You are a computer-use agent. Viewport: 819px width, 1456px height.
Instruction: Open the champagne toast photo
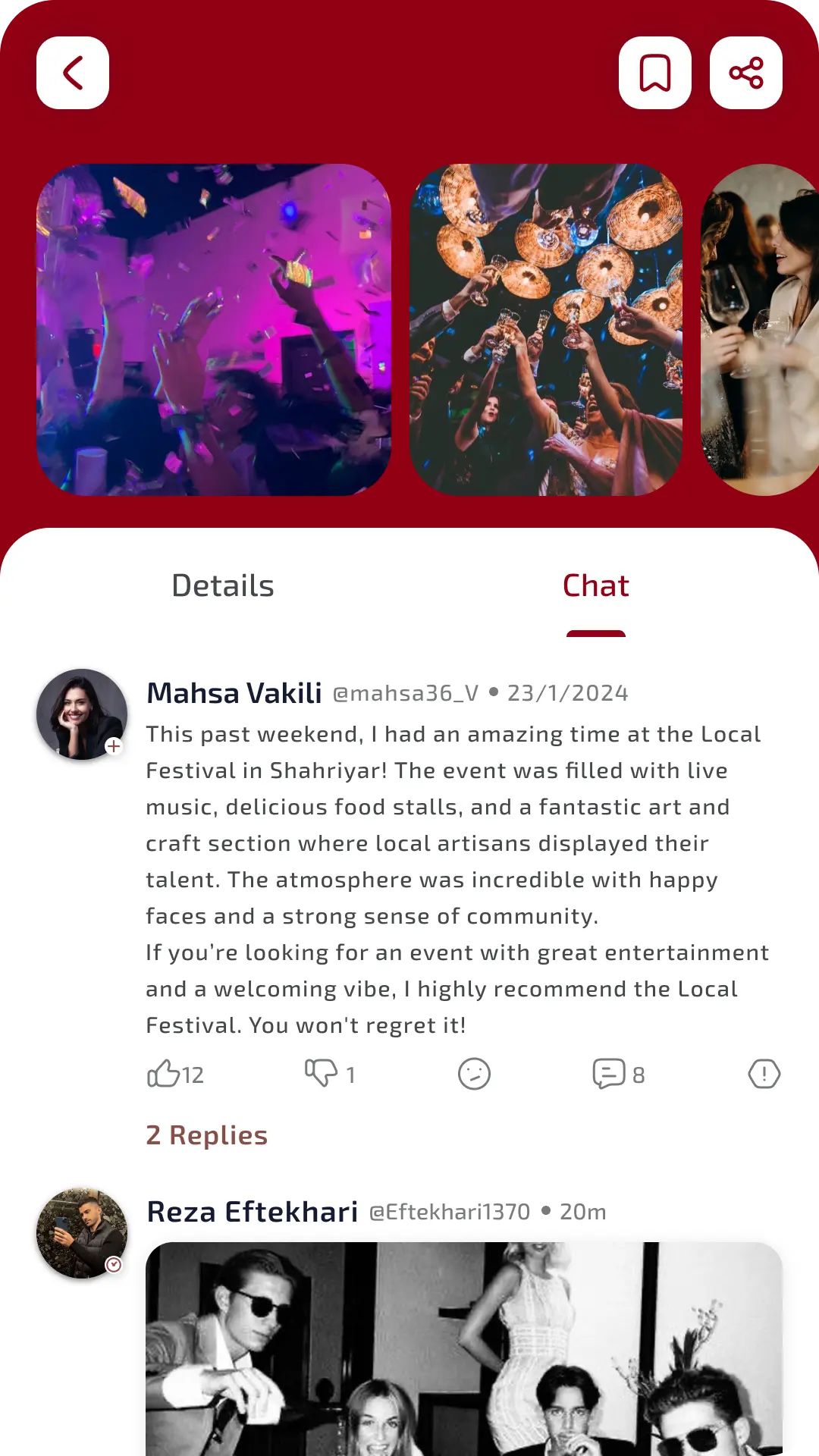point(546,330)
